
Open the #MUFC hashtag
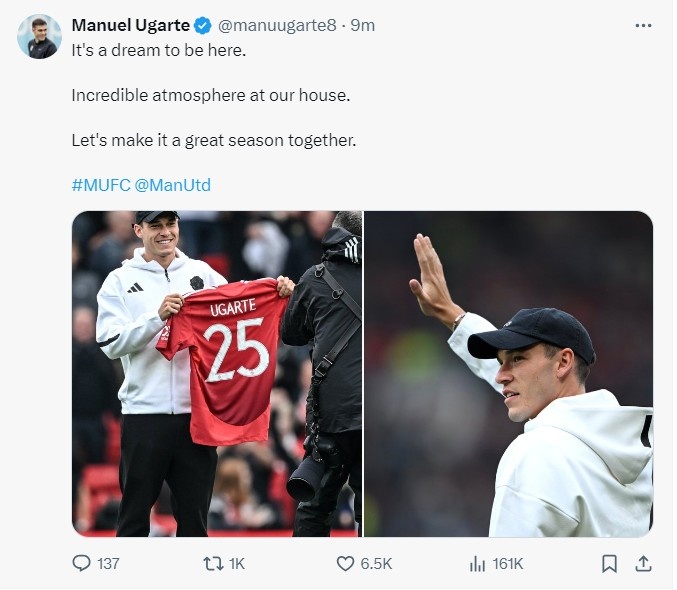[x=100, y=185]
